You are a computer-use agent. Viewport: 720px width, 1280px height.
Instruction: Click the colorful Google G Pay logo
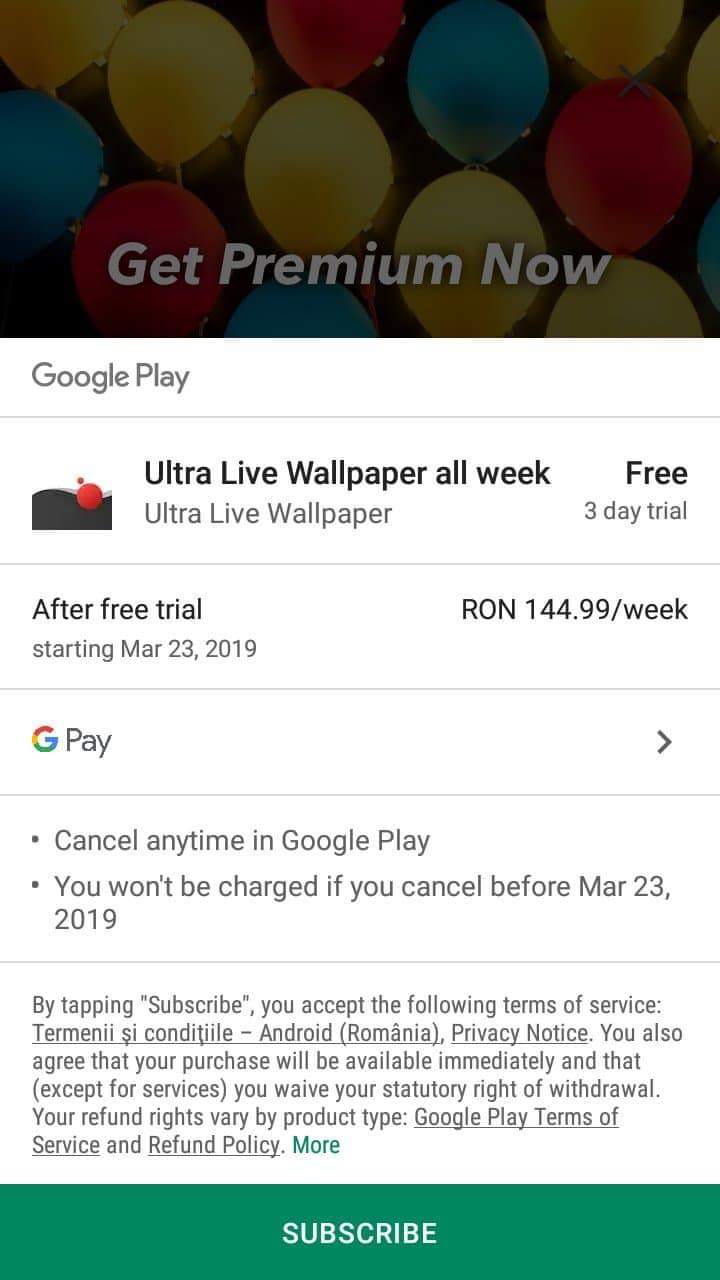coord(45,741)
